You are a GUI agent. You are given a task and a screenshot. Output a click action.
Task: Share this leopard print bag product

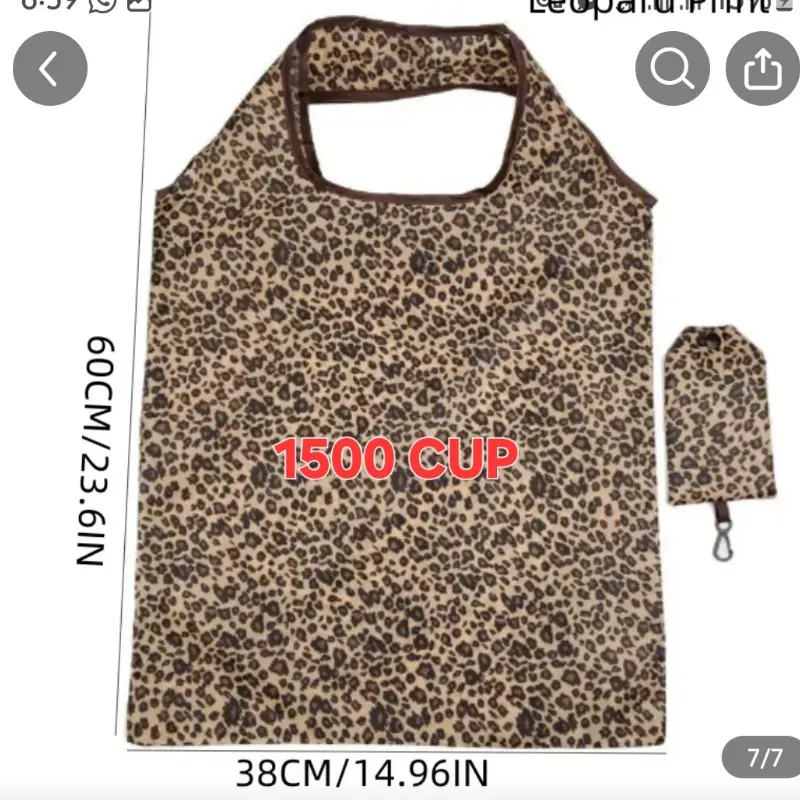click(762, 69)
